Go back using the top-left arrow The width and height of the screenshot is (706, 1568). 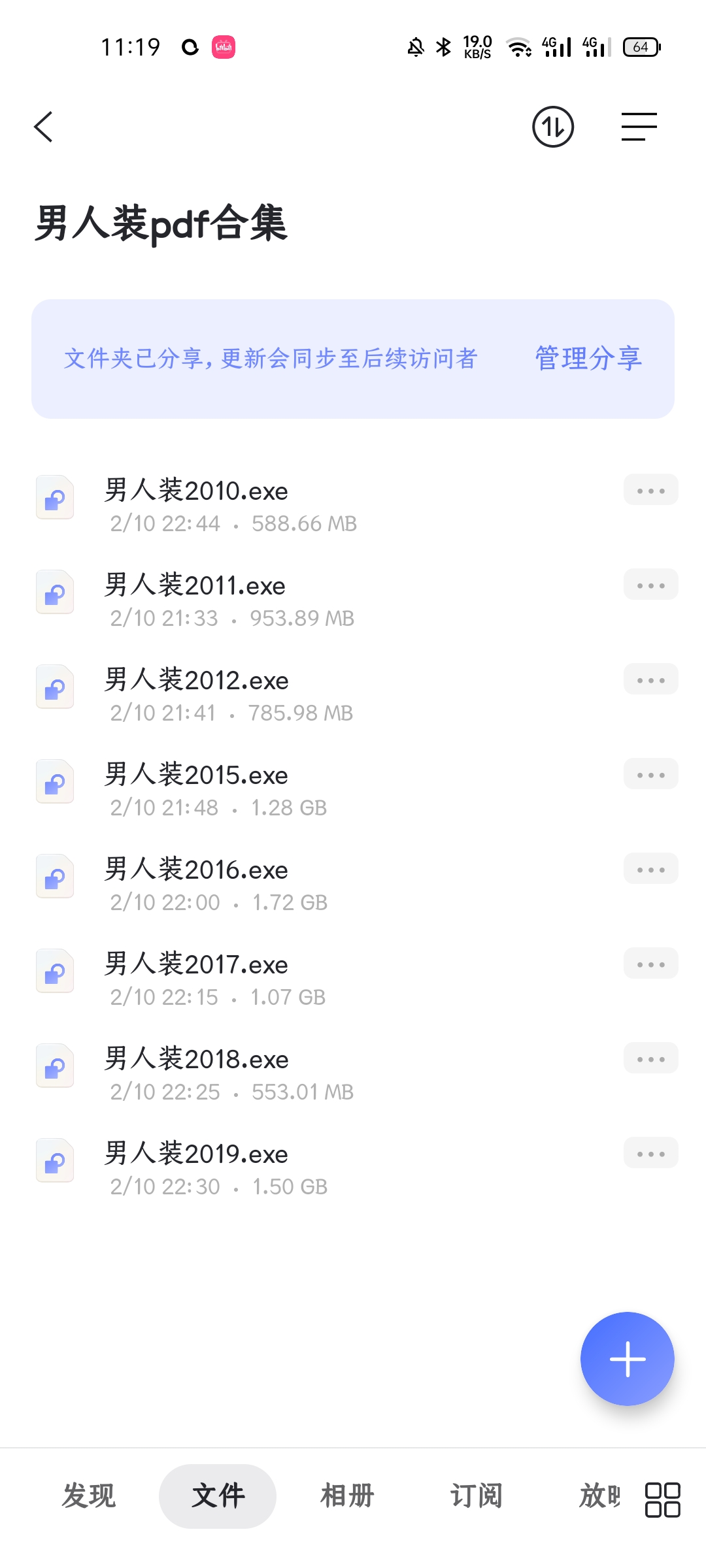pyautogui.click(x=43, y=127)
